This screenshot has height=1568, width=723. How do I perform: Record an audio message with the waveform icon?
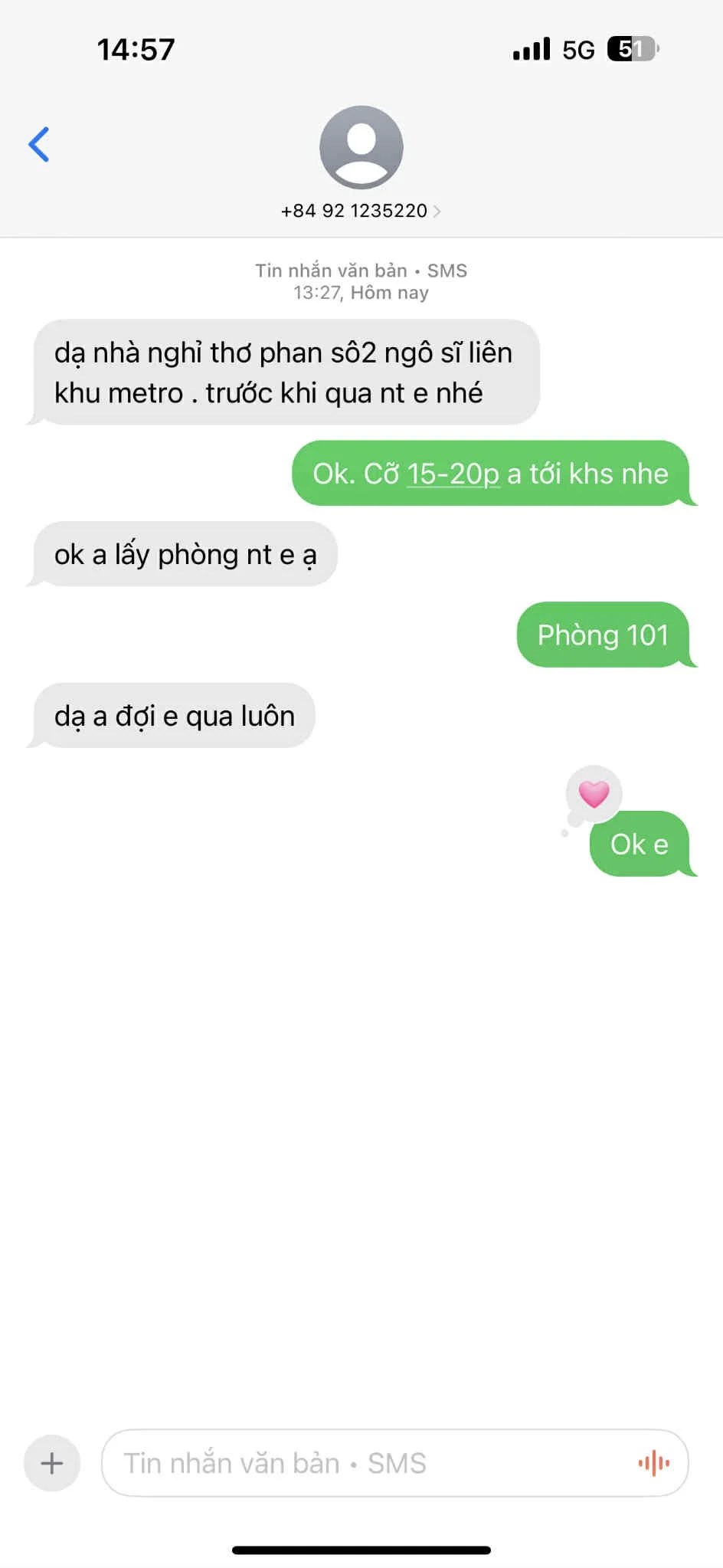click(653, 1463)
